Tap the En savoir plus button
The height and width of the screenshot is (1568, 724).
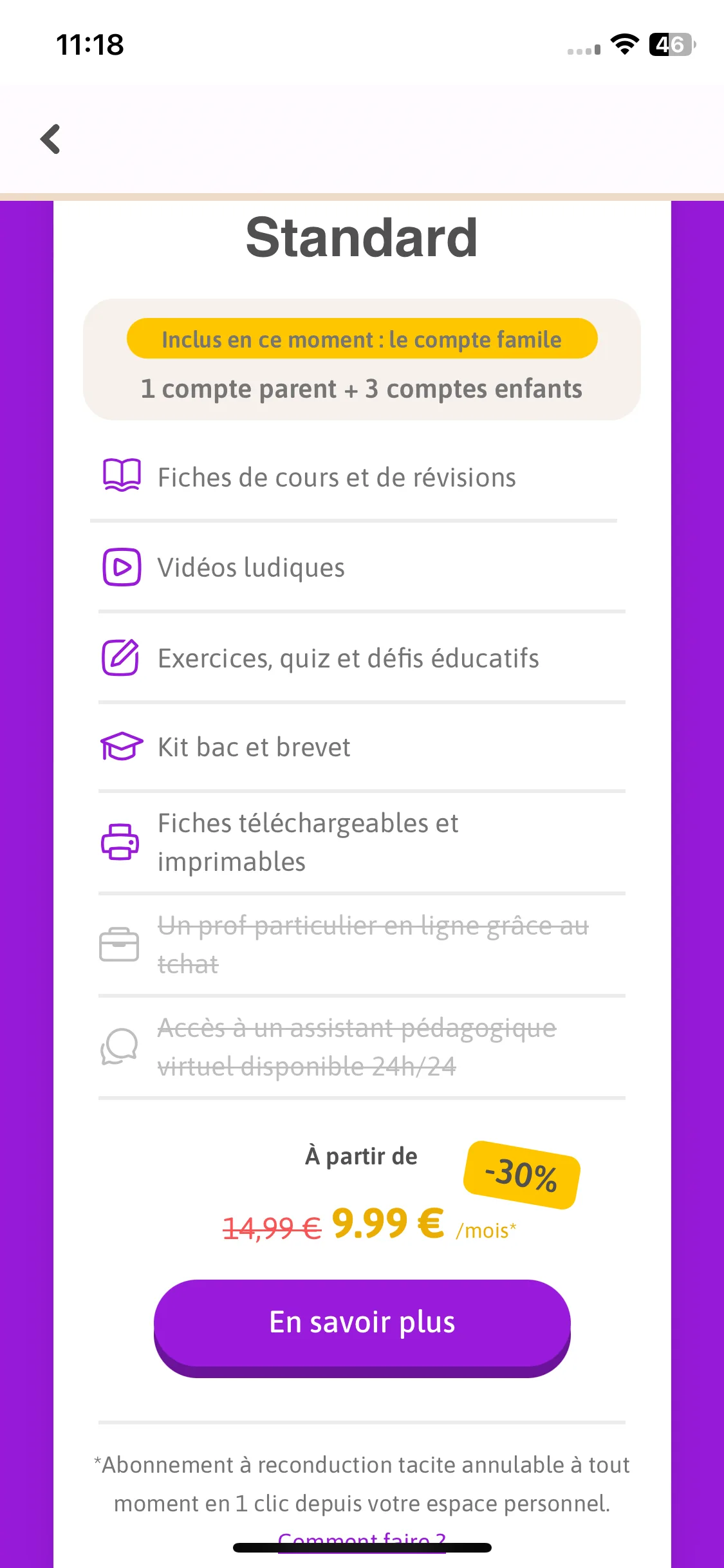(x=362, y=1323)
